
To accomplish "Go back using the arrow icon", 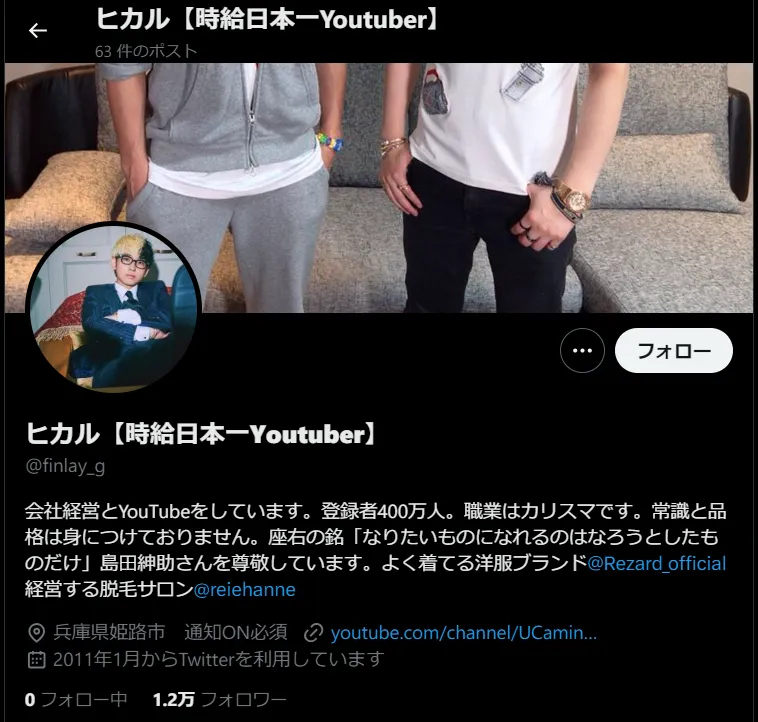I will coord(38,31).
